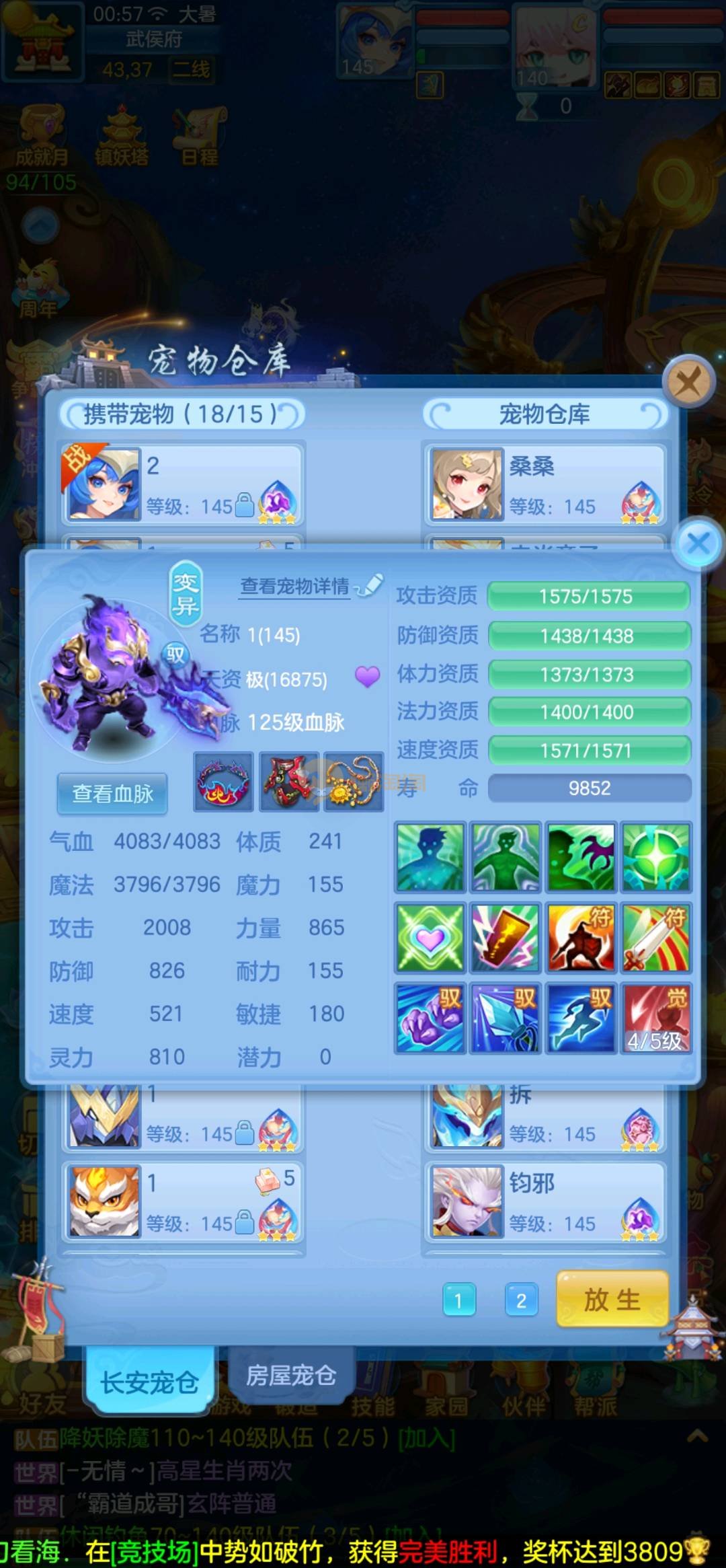This screenshot has width=726, height=1568.
Task: Switch to 房屋宠仓 tab
Action: coord(290,1375)
